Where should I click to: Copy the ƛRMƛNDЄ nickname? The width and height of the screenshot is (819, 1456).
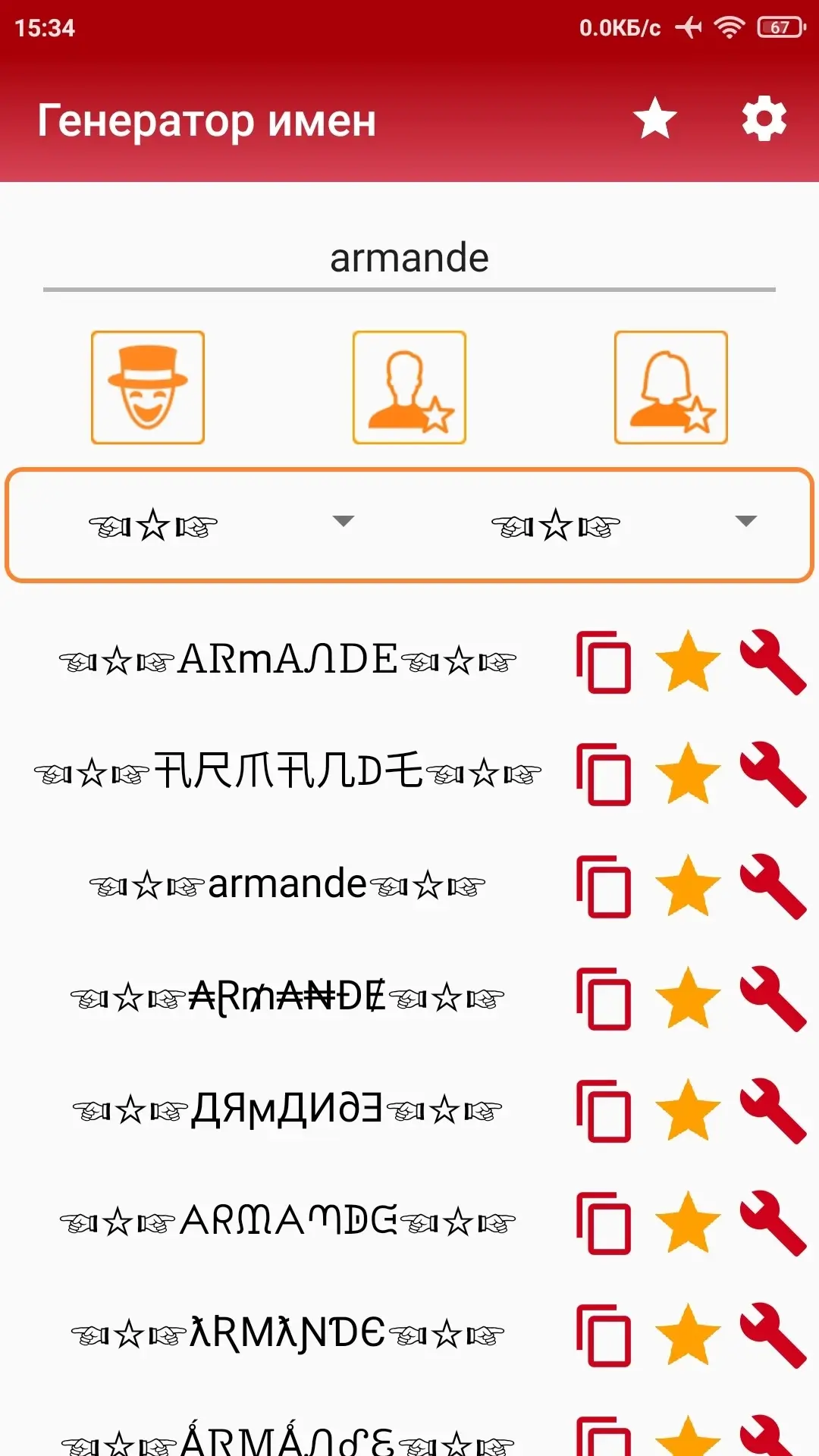point(604,1335)
